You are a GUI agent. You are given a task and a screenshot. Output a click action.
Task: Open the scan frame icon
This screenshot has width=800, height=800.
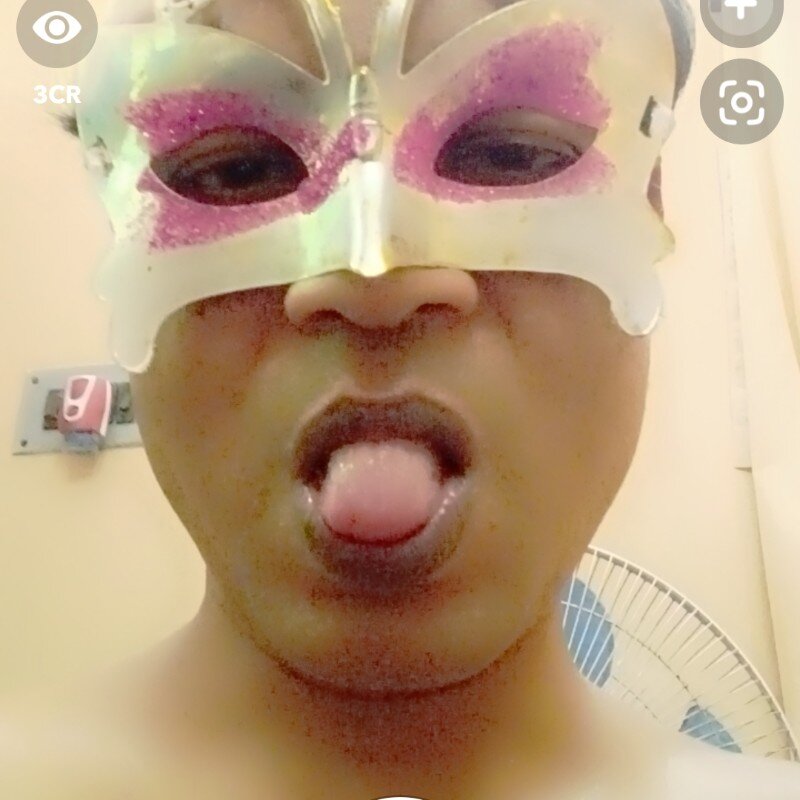(741, 101)
